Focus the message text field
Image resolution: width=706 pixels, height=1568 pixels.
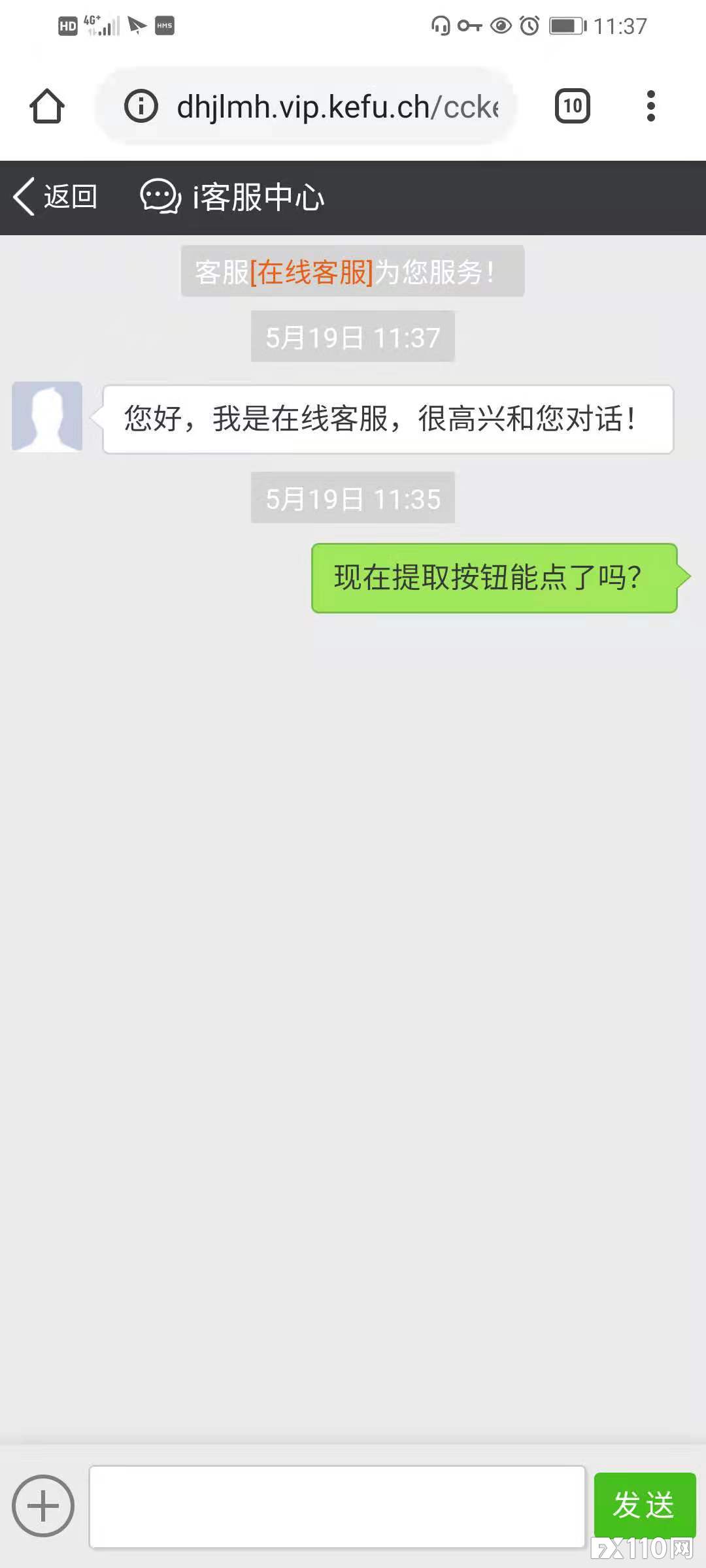pyautogui.click(x=337, y=1507)
